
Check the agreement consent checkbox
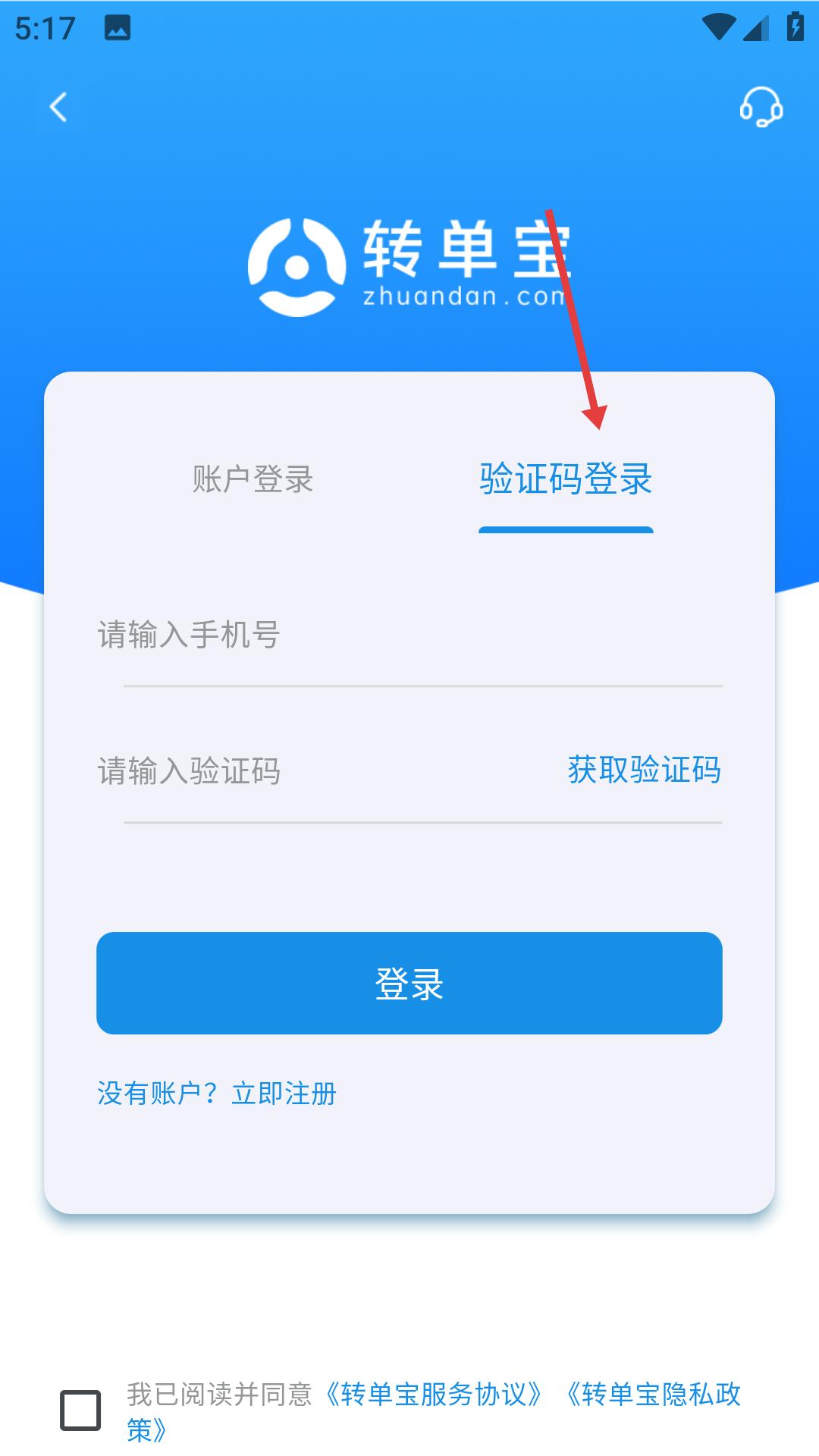click(x=80, y=1410)
